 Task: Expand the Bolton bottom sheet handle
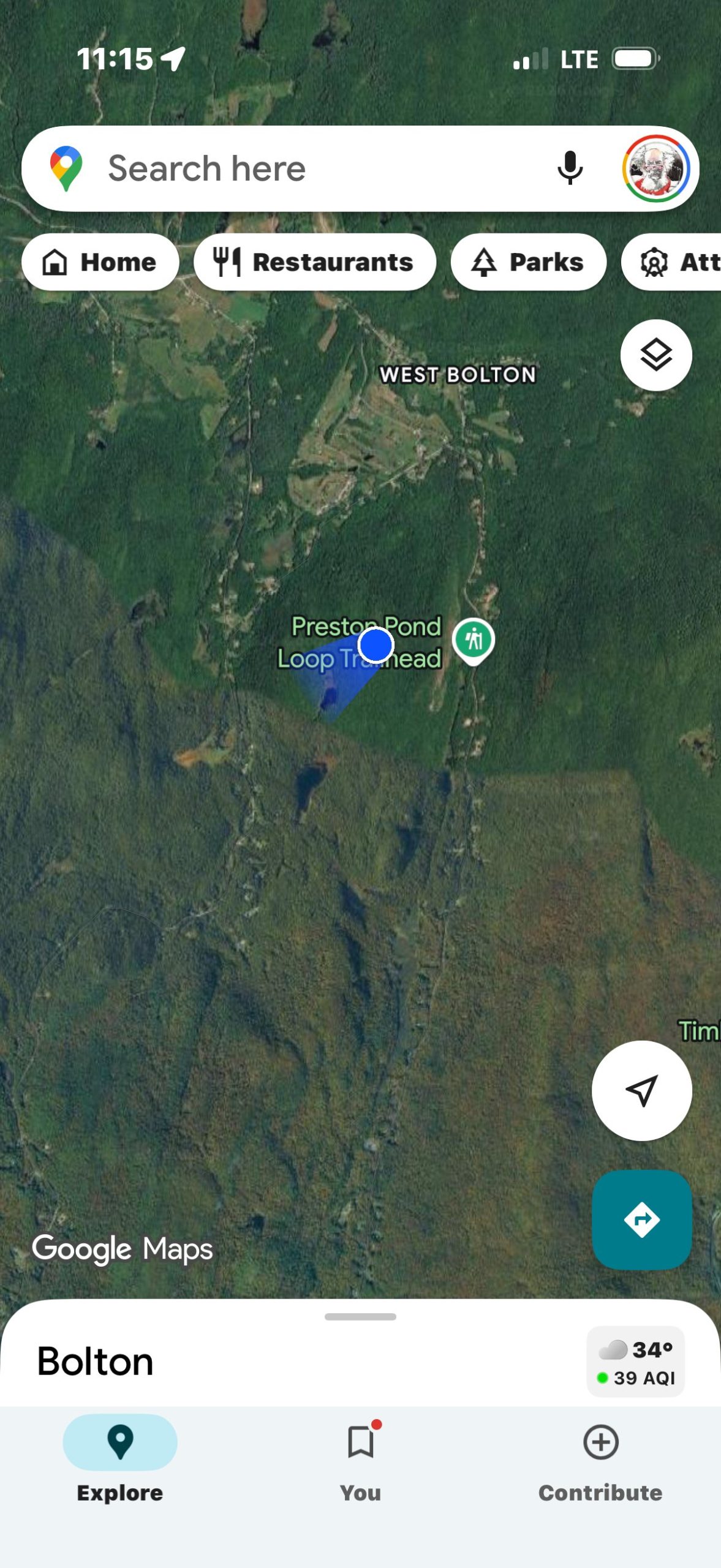click(x=360, y=1316)
